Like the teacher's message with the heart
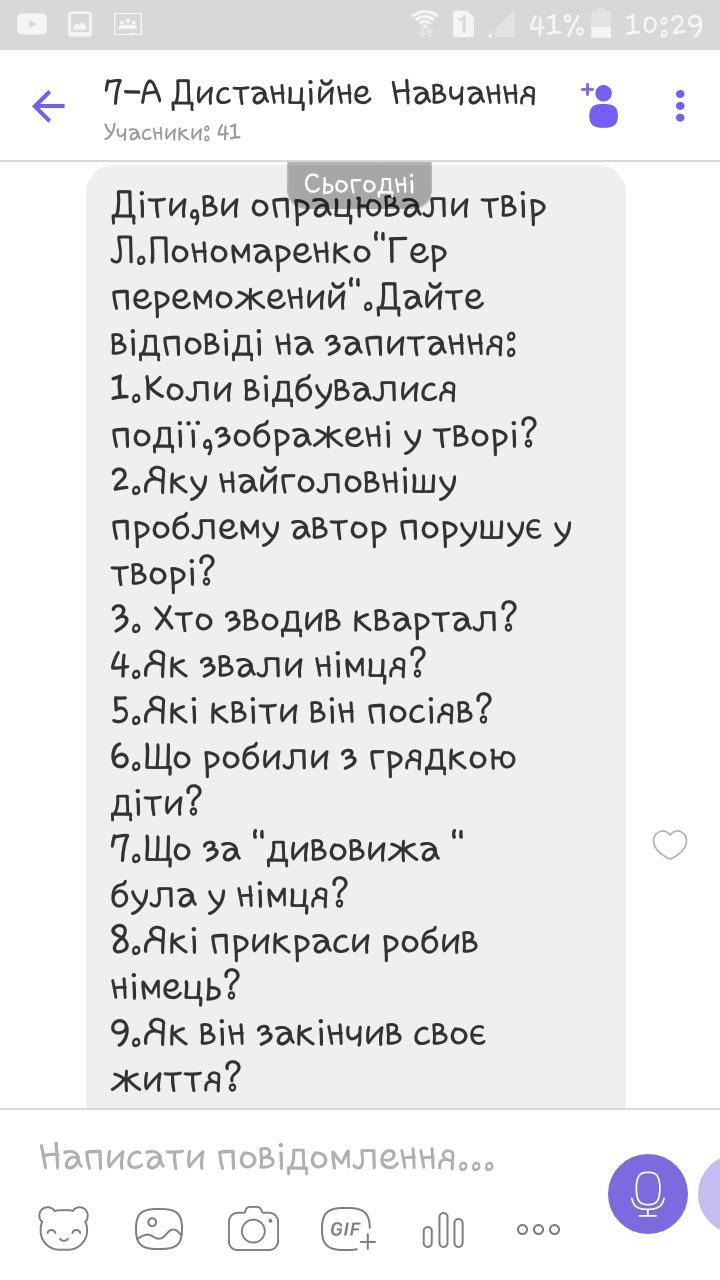Image resolution: width=720 pixels, height=1280 pixels. [x=669, y=845]
